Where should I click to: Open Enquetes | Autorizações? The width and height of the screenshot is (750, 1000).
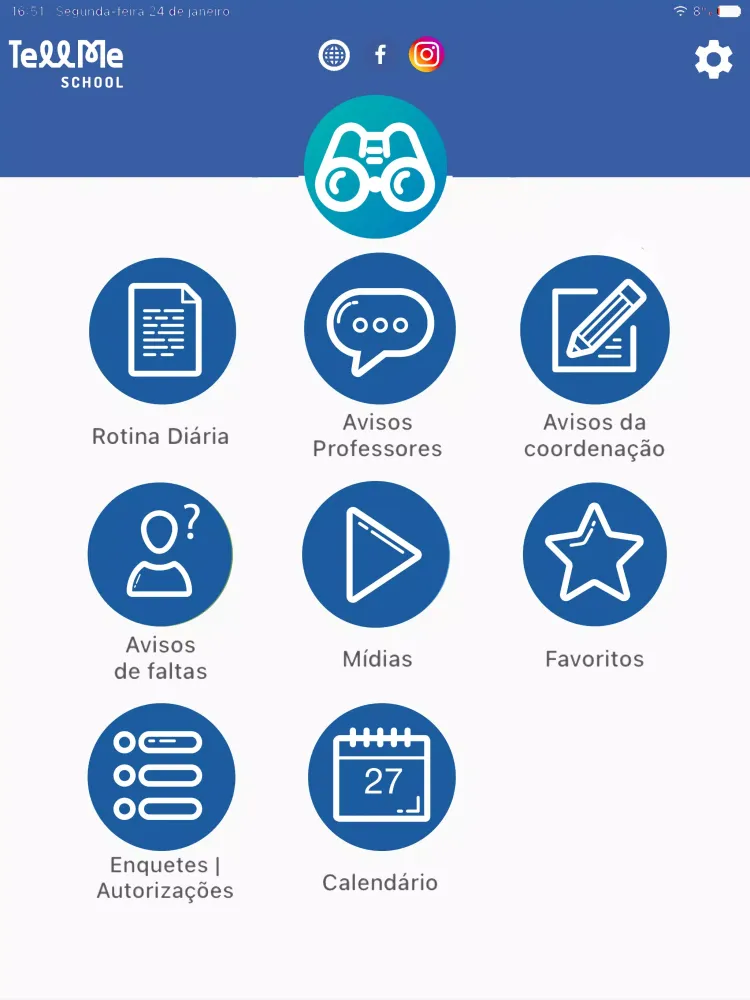(161, 776)
